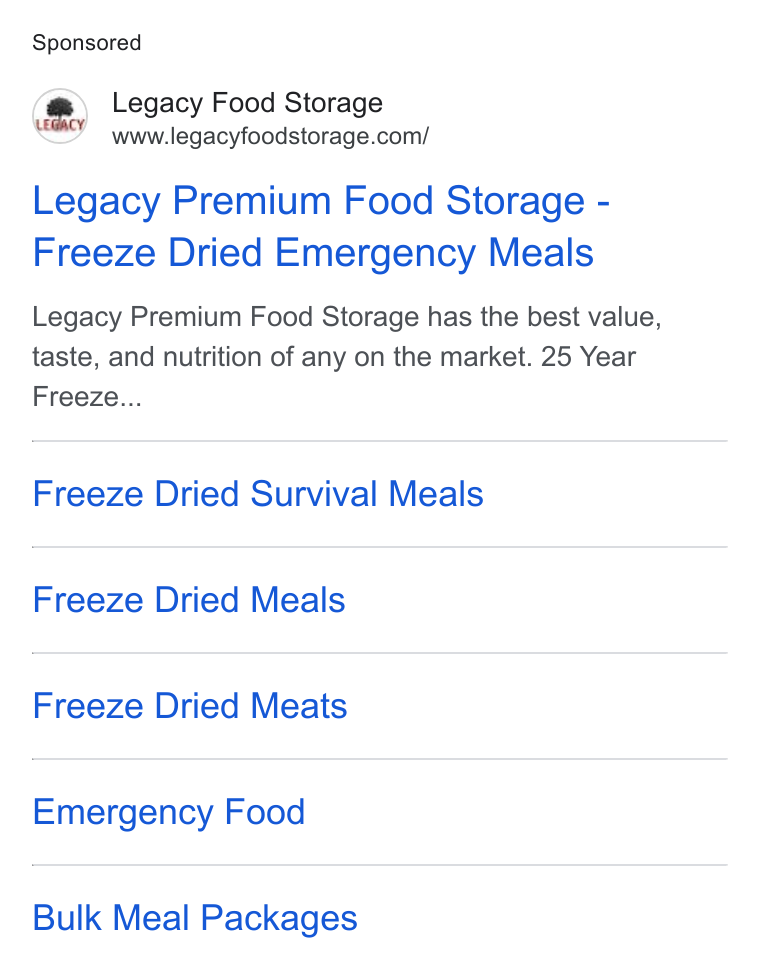Image resolution: width=760 pixels, height=970 pixels.
Task: Select the Freeze Dried Meats sitelink
Action: click(190, 706)
